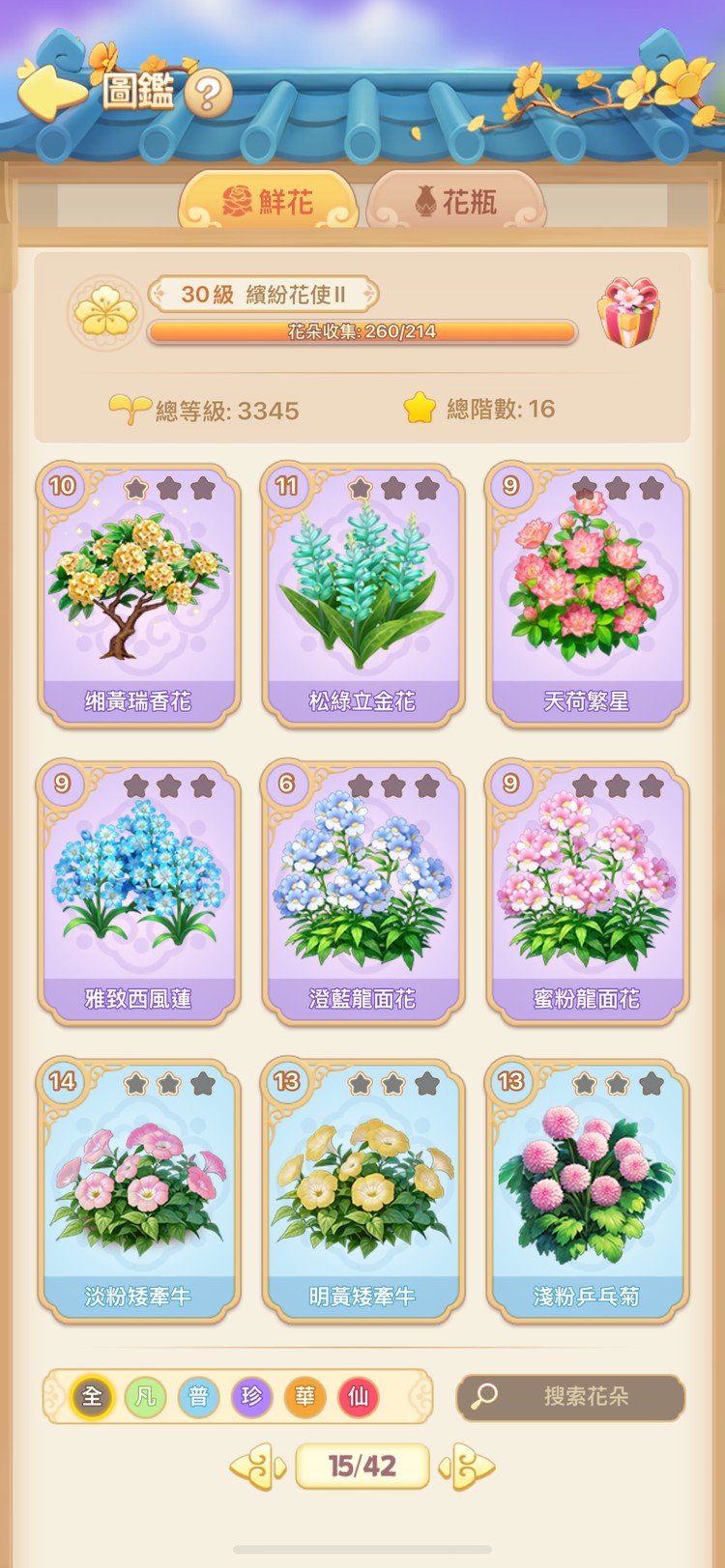Go to the next page arrow
The width and height of the screenshot is (725, 1568).
(467, 1467)
